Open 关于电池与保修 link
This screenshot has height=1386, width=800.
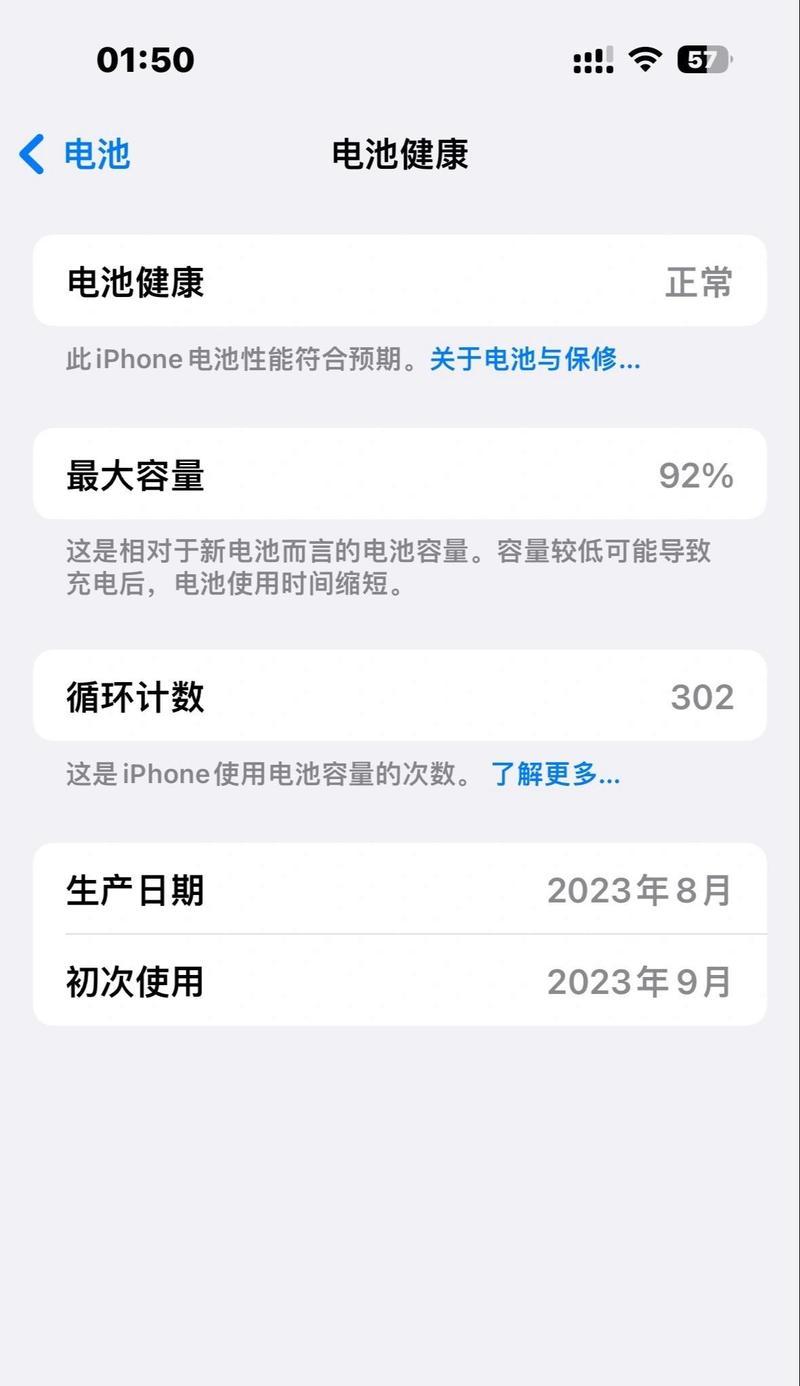click(534, 360)
